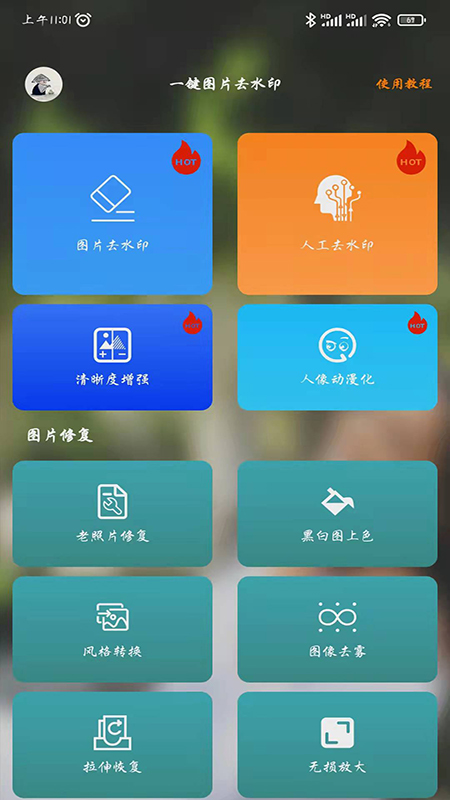The height and width of the screenshot is (800, 450).
Task: Open the 拉伸恢复 card
Action: (112, 745)
